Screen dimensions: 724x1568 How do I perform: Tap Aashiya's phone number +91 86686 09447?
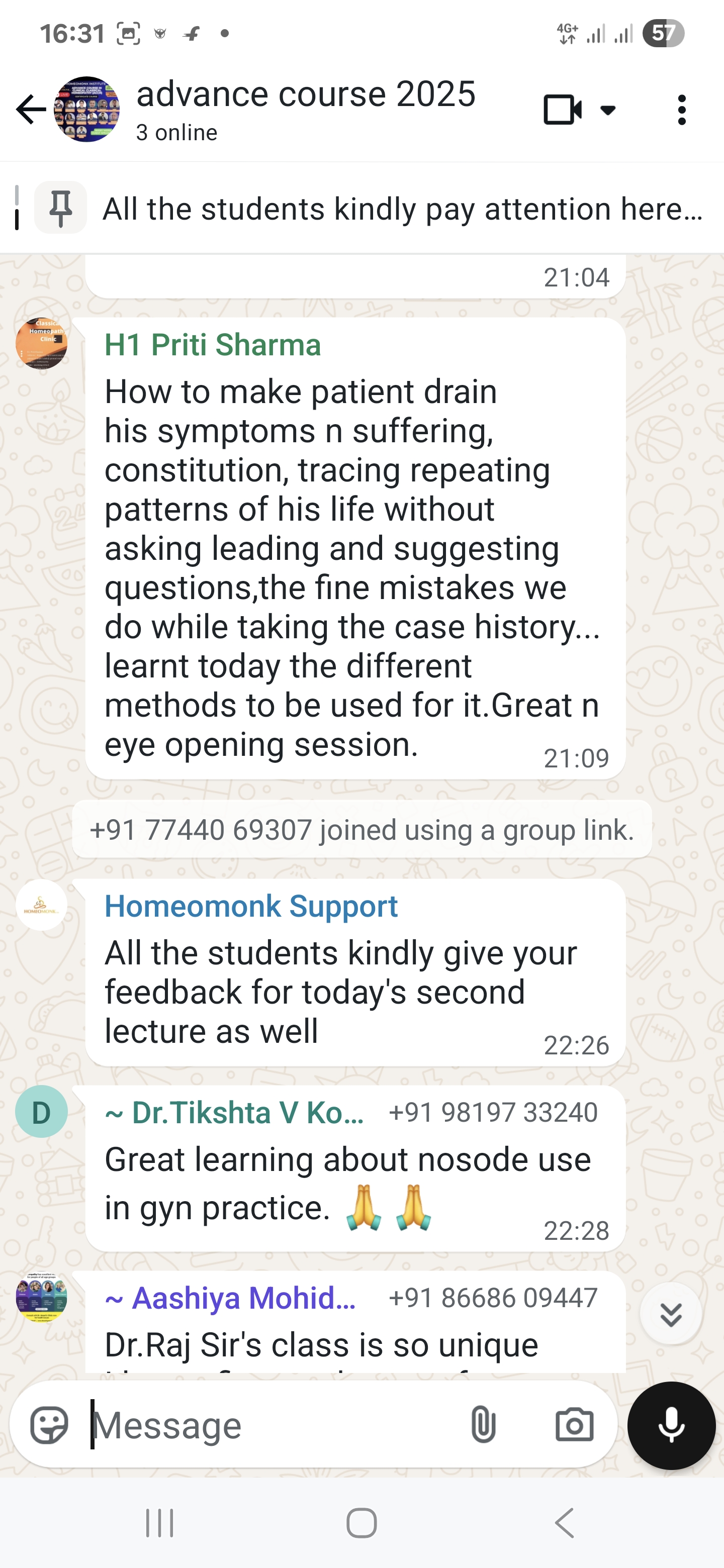[x=493, y=1298]
